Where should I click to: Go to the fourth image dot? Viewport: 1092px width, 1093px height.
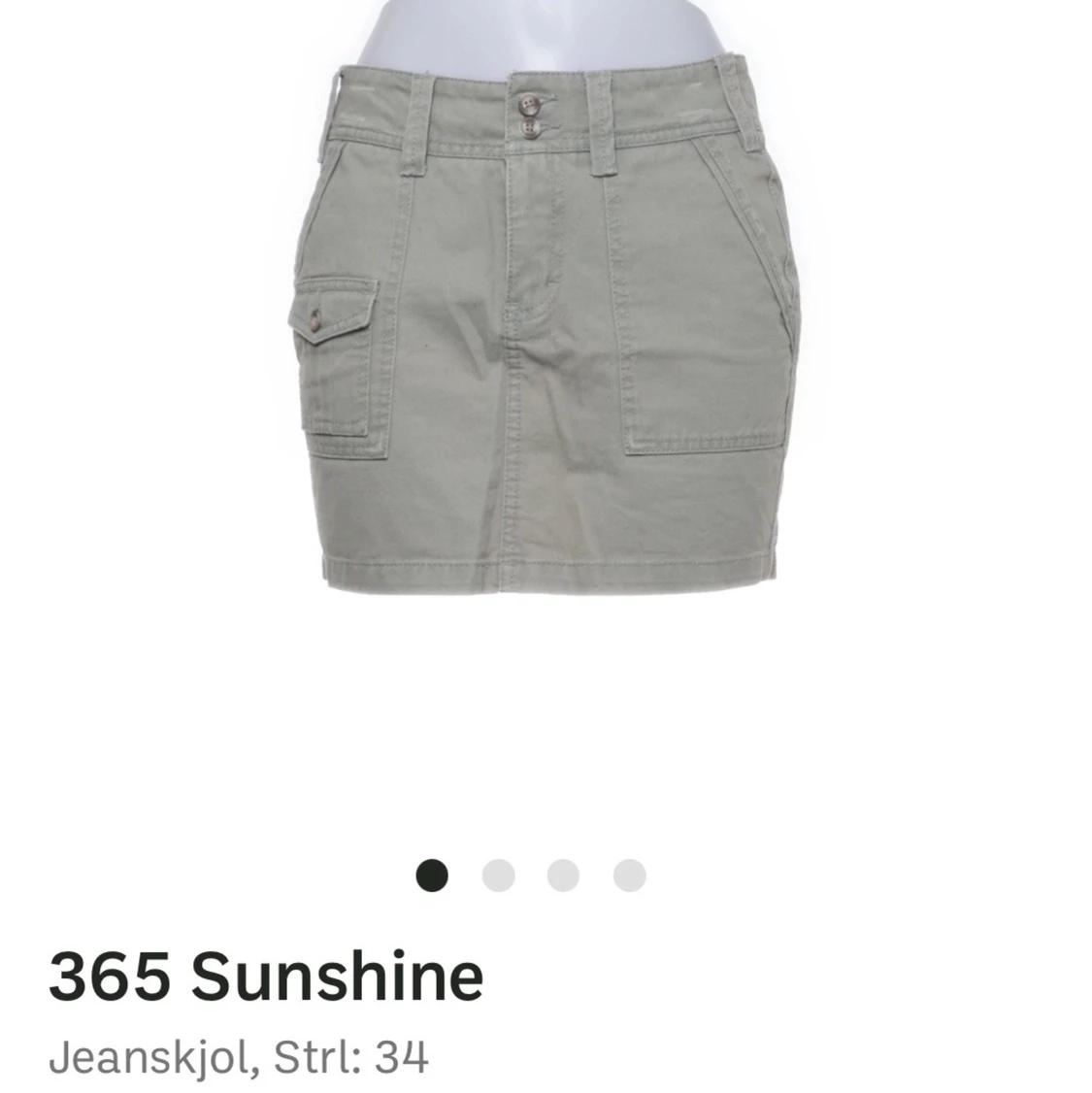(x=629, y=876)
